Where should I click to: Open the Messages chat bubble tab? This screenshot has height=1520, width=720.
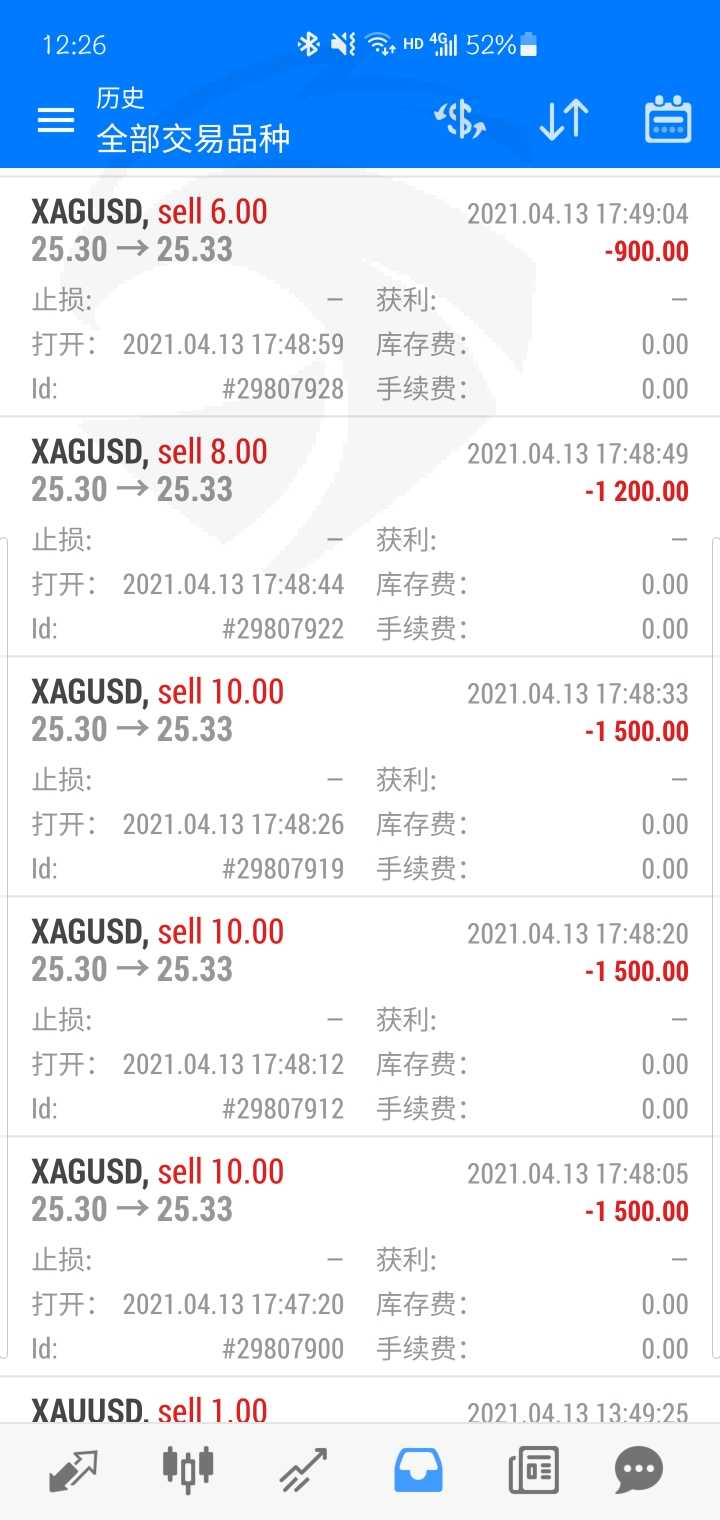[638, 1471]
